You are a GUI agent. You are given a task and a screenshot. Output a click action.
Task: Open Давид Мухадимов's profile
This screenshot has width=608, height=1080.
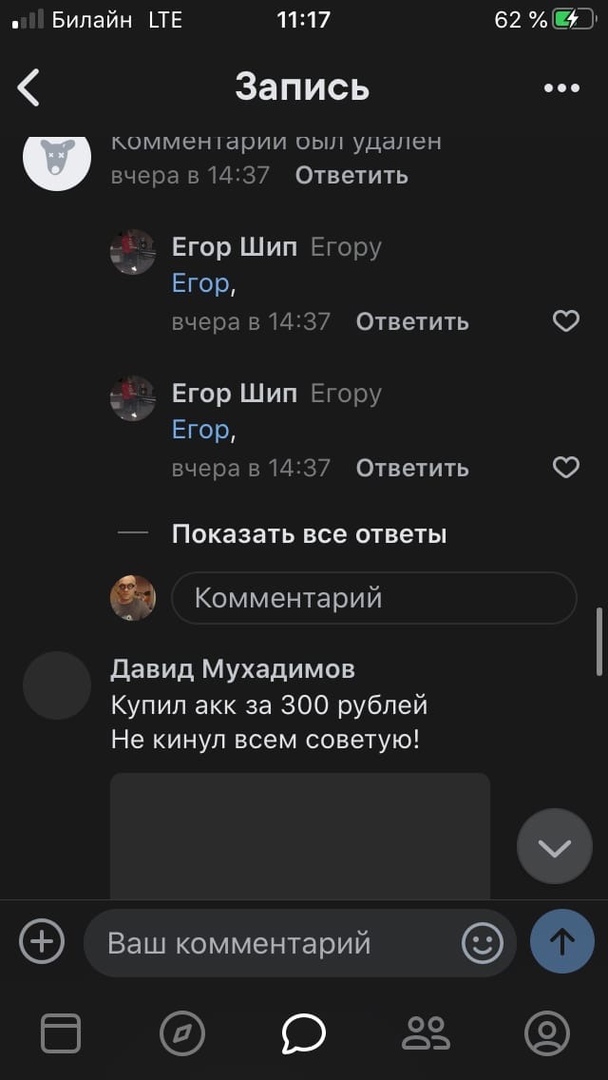pos(232,668)
